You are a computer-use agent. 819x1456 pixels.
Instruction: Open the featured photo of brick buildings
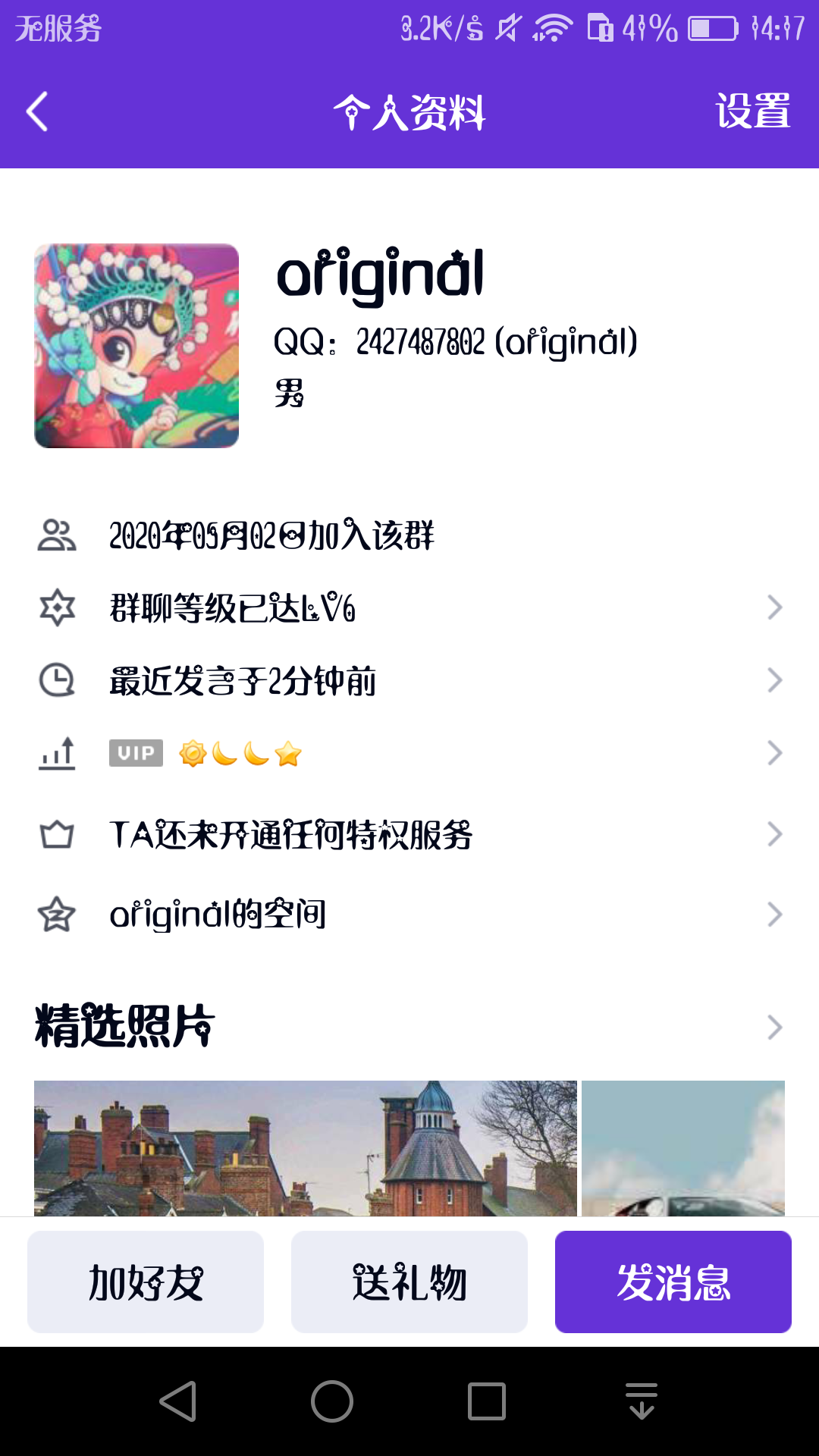click(305, 1148)
